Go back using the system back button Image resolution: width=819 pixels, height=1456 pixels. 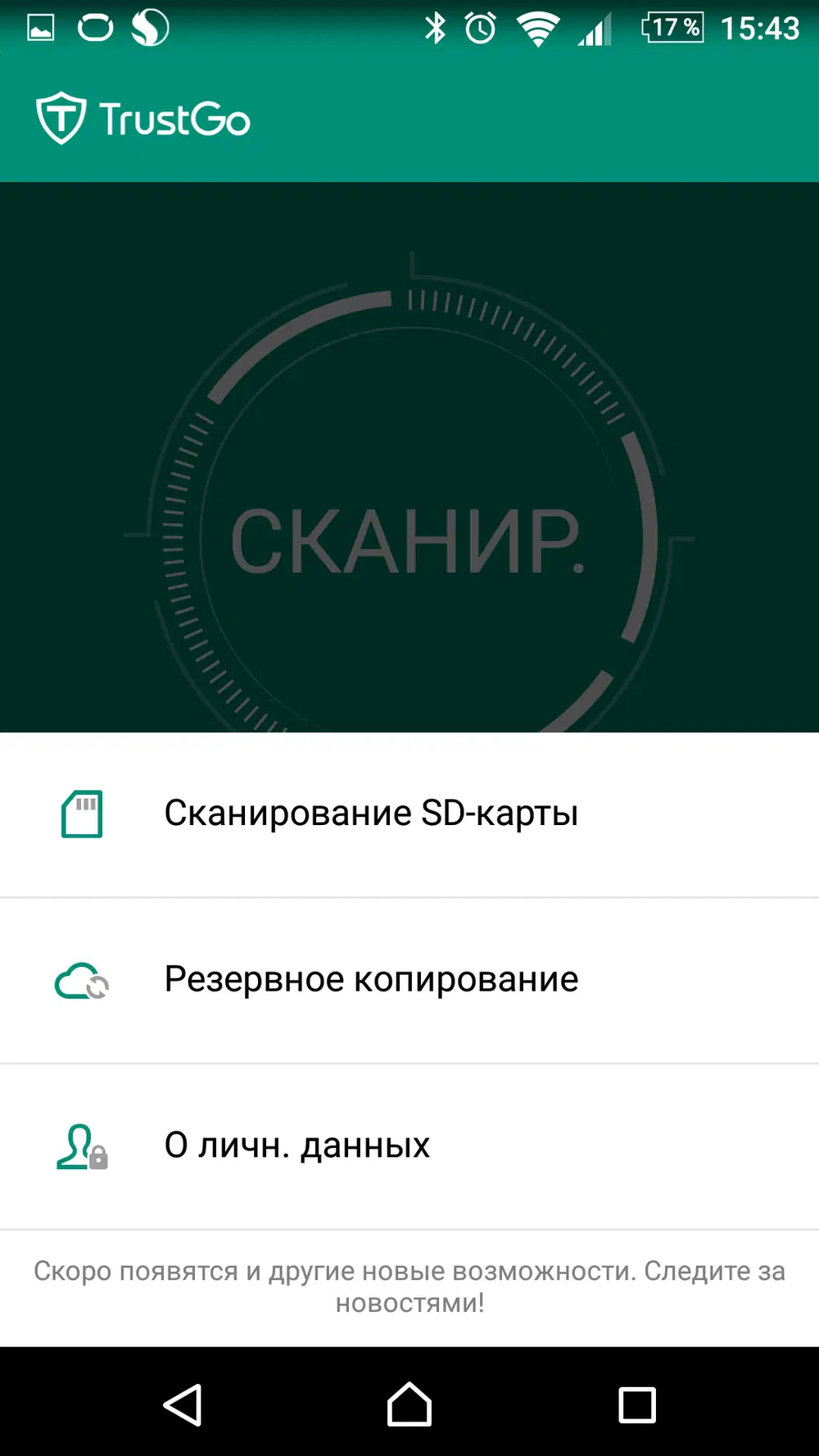click(183, 1404)
